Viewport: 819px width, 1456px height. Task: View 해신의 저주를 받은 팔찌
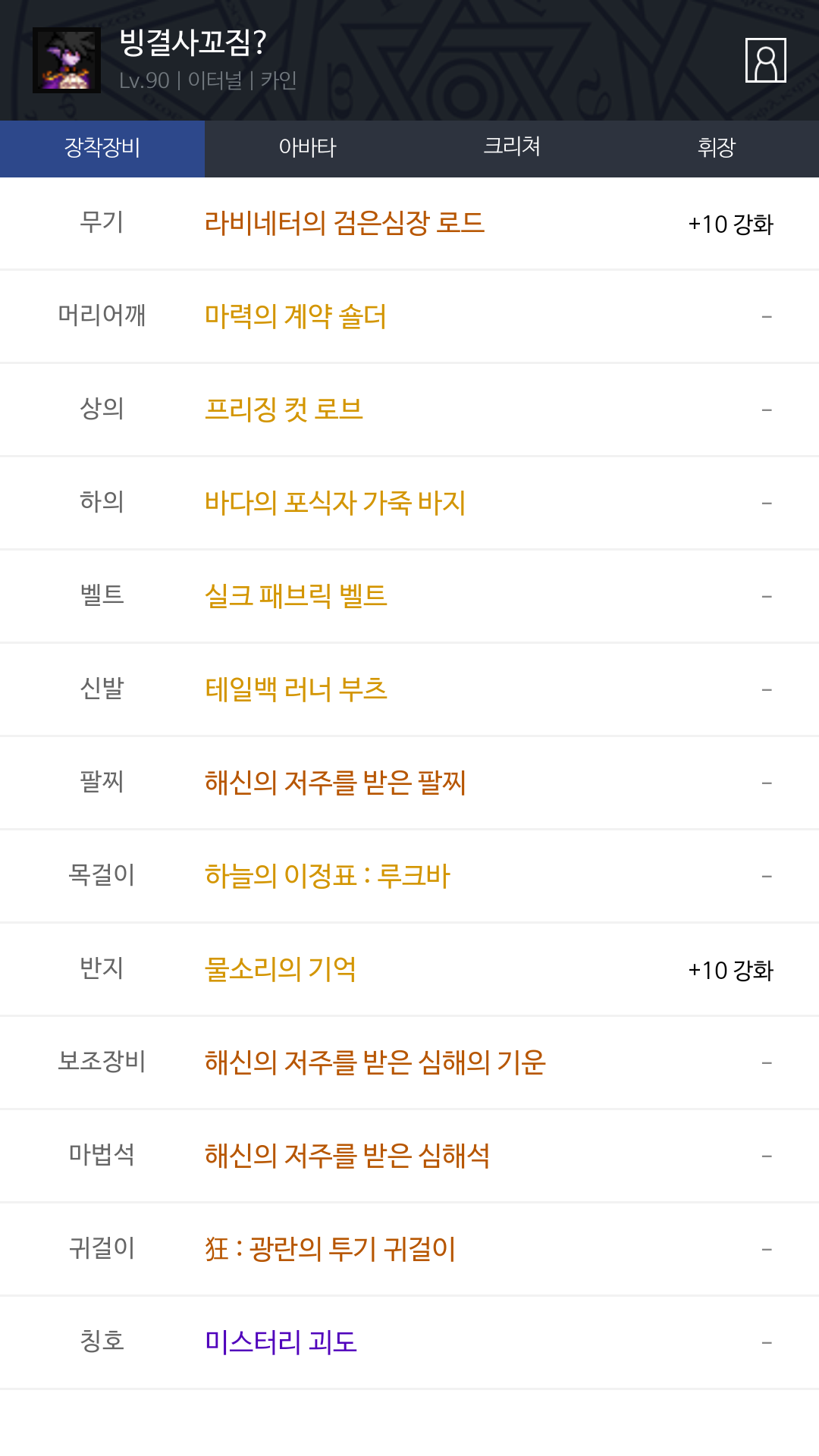[x=335, y=783]
